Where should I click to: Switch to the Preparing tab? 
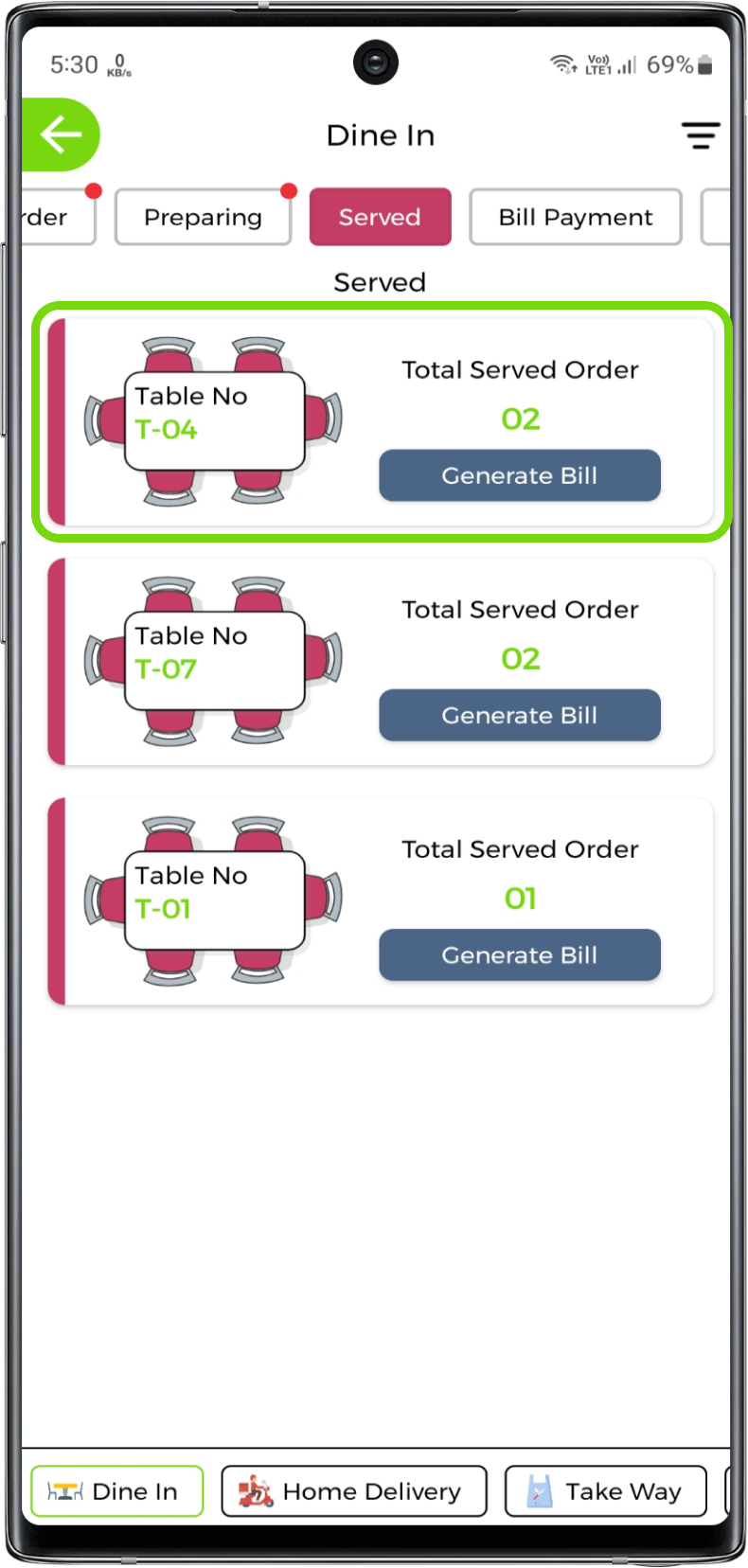coord(203,218)
